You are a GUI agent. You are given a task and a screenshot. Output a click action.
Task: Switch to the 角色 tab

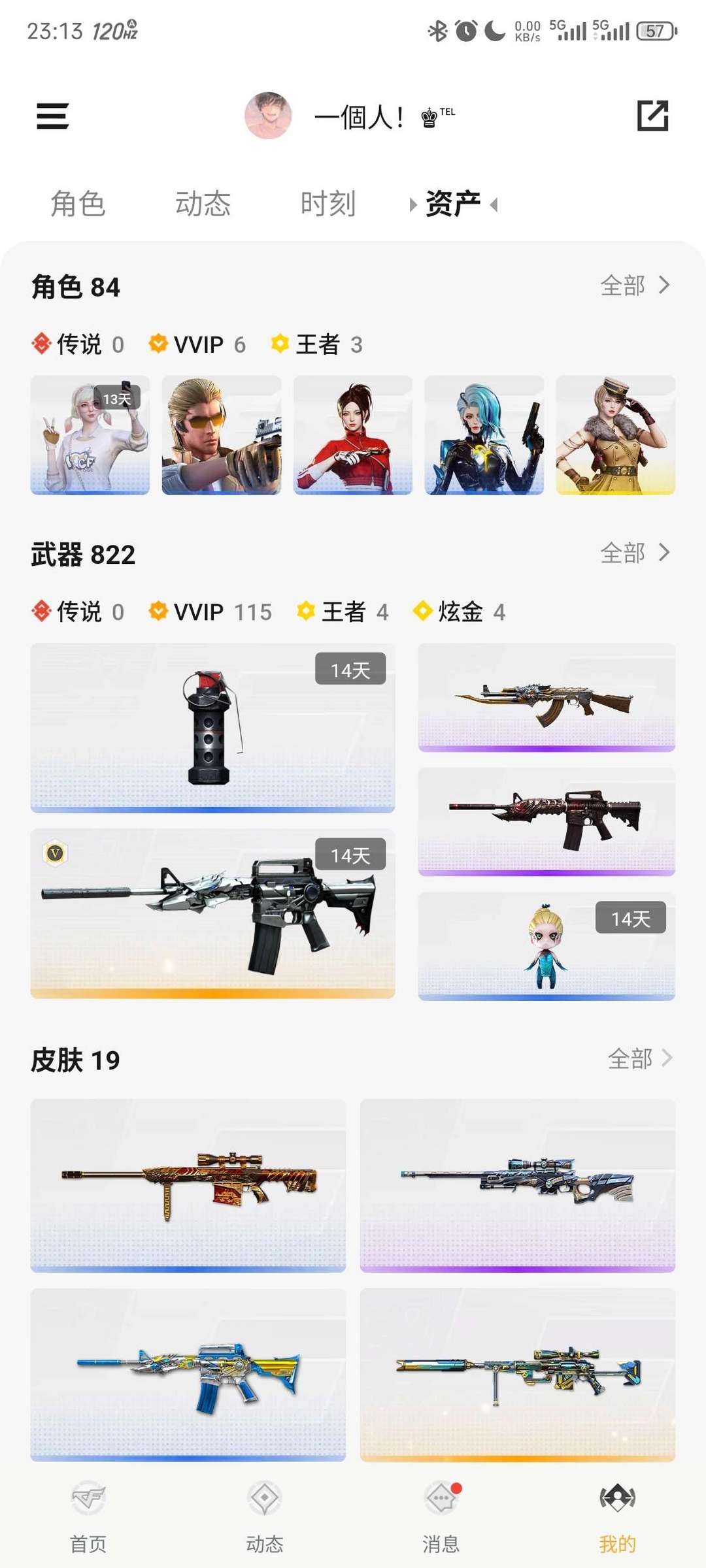click(78, 204)
